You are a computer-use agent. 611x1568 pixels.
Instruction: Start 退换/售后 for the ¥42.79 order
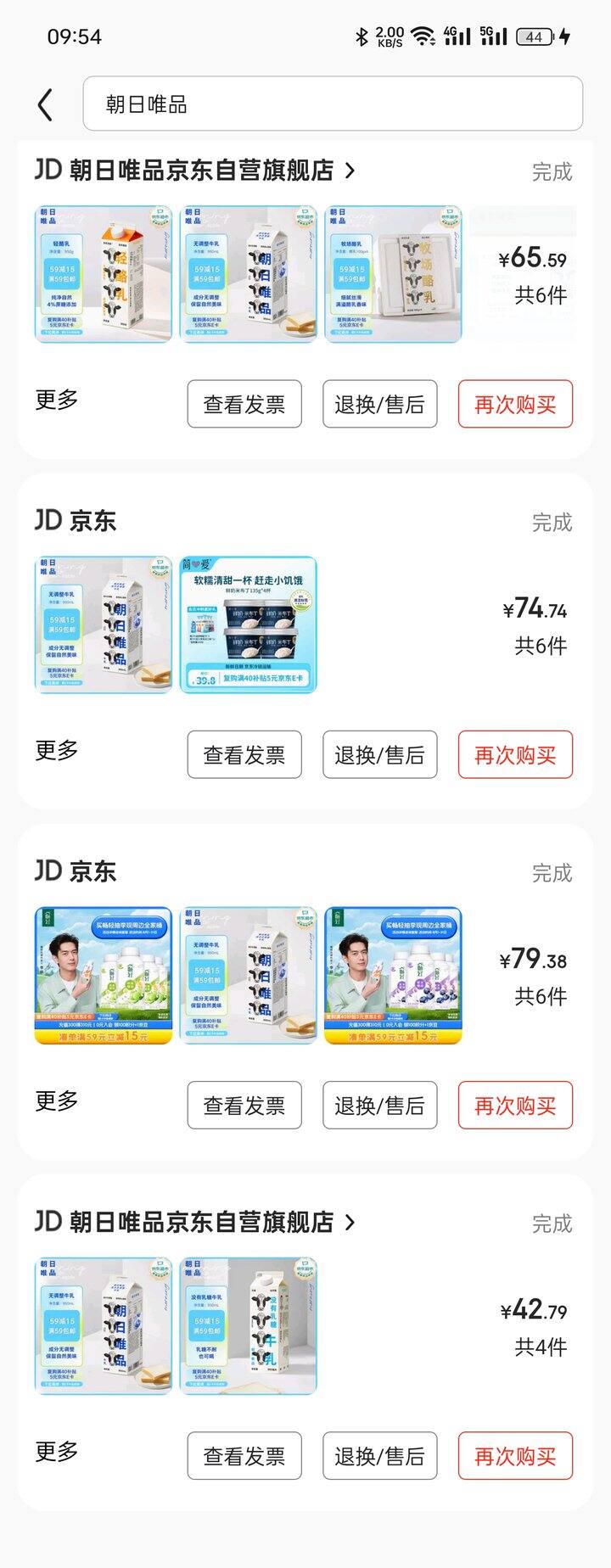[379, 1456]
